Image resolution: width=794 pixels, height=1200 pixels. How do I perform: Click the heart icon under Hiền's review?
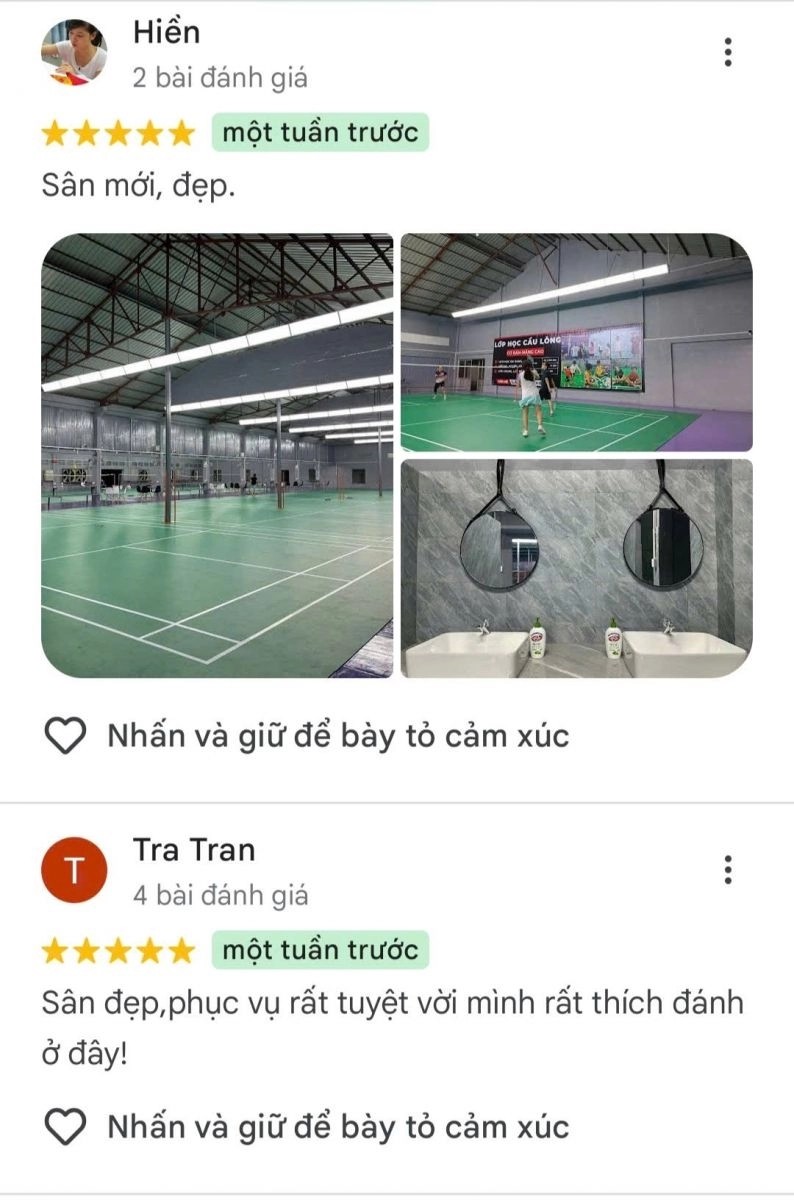pos(65,735)
